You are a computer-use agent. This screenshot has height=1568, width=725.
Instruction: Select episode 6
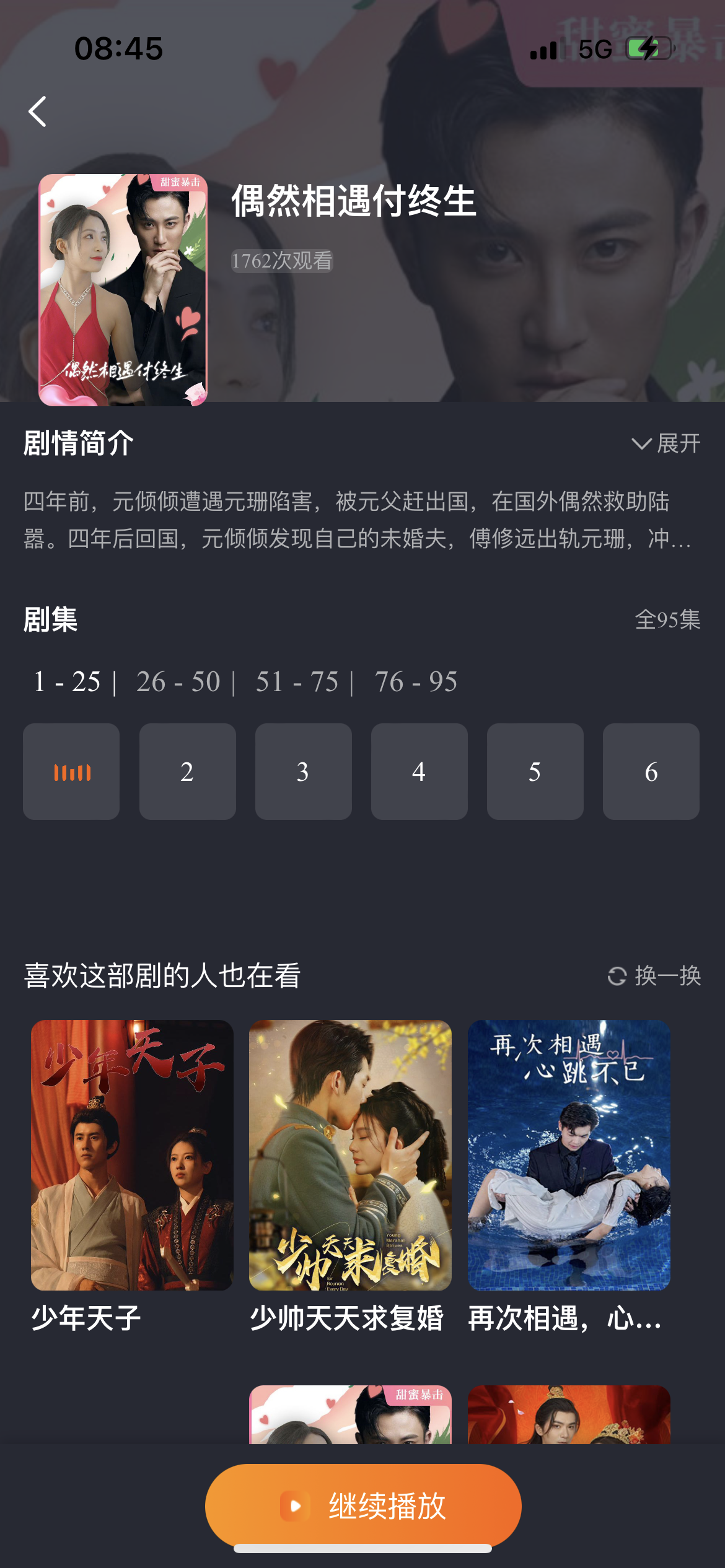tap(650, 771)
